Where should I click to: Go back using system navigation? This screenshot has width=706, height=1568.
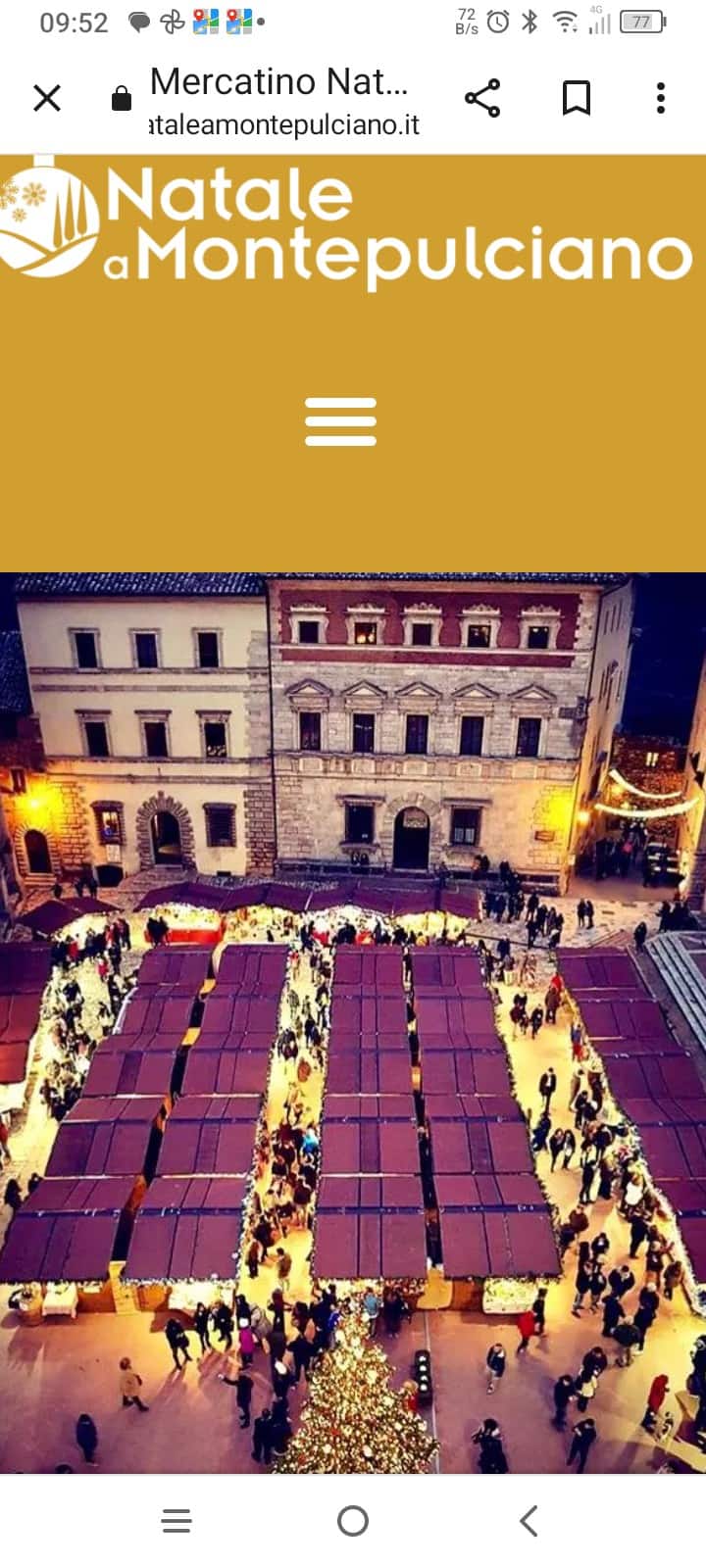point(529,1521)
